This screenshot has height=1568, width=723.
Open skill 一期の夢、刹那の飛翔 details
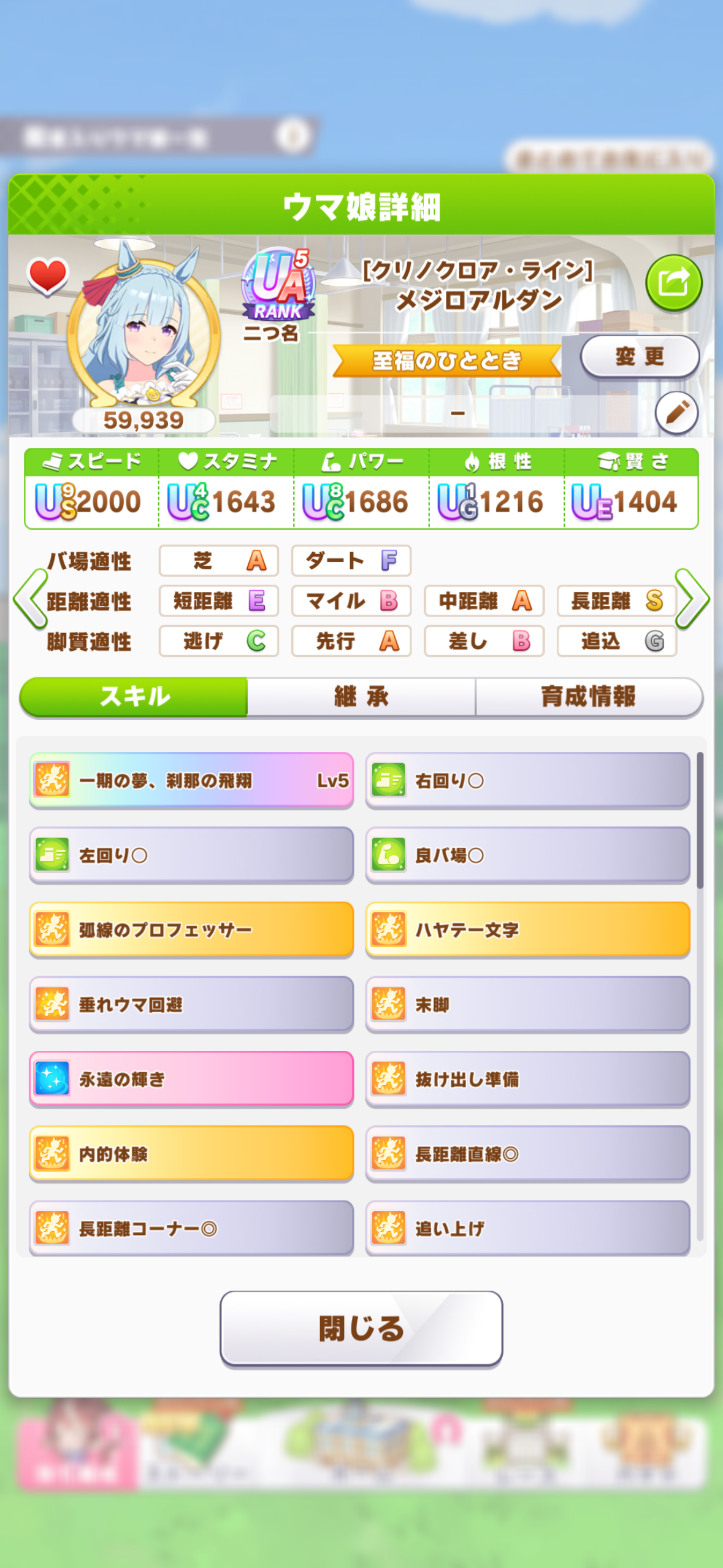[x=191, y=780]
